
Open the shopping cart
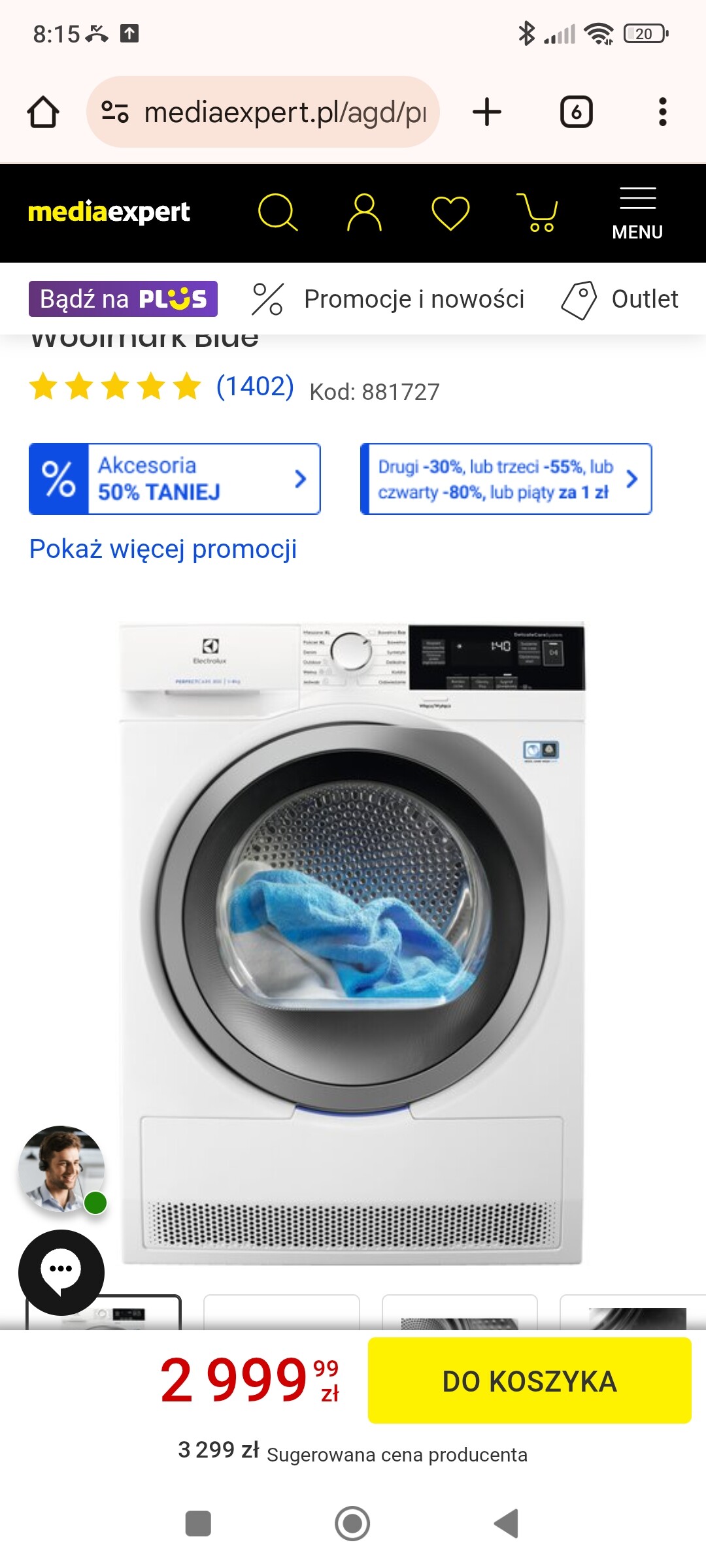537,212
